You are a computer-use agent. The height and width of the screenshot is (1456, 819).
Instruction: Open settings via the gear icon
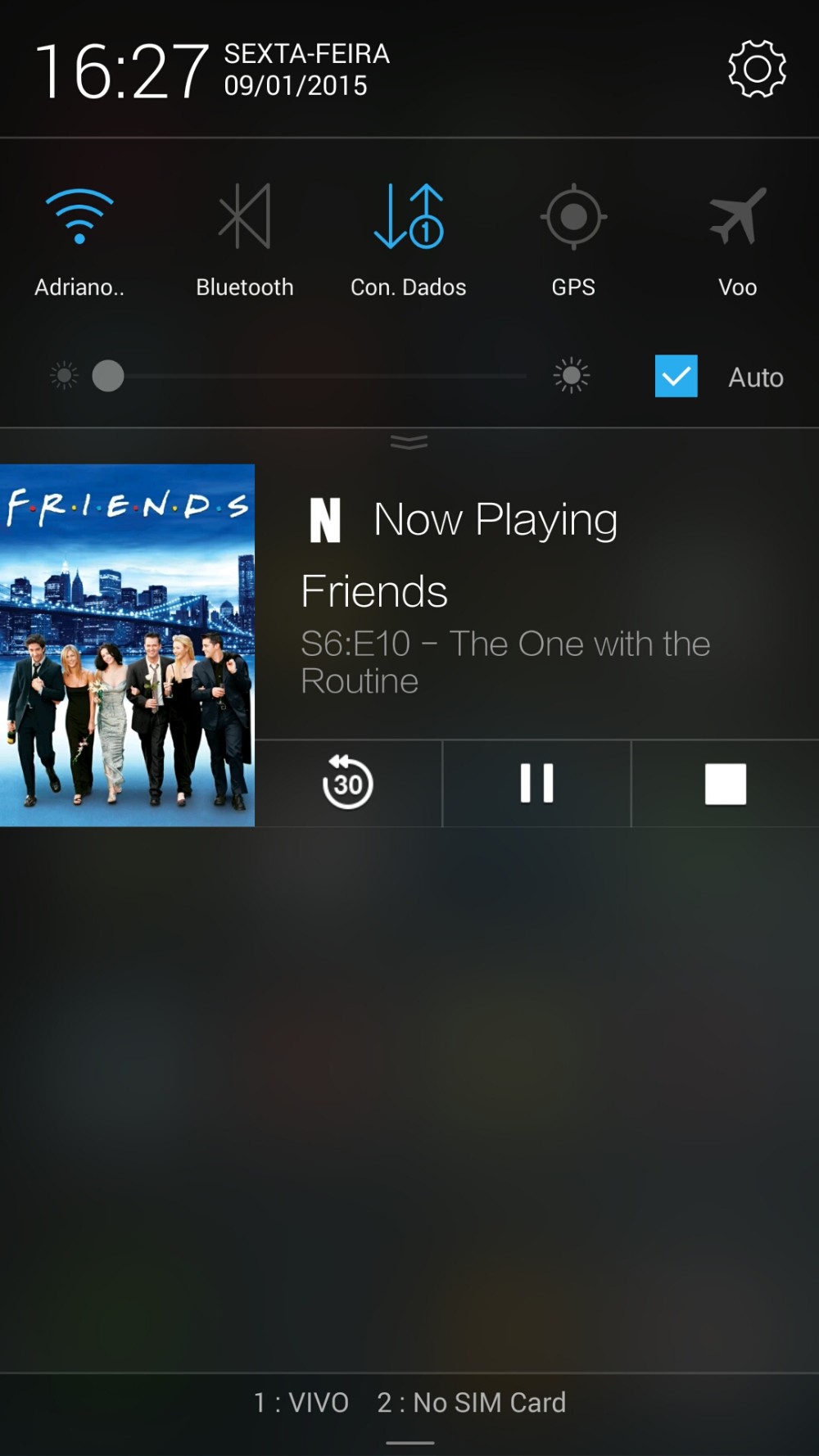click(x=757, y=70)
